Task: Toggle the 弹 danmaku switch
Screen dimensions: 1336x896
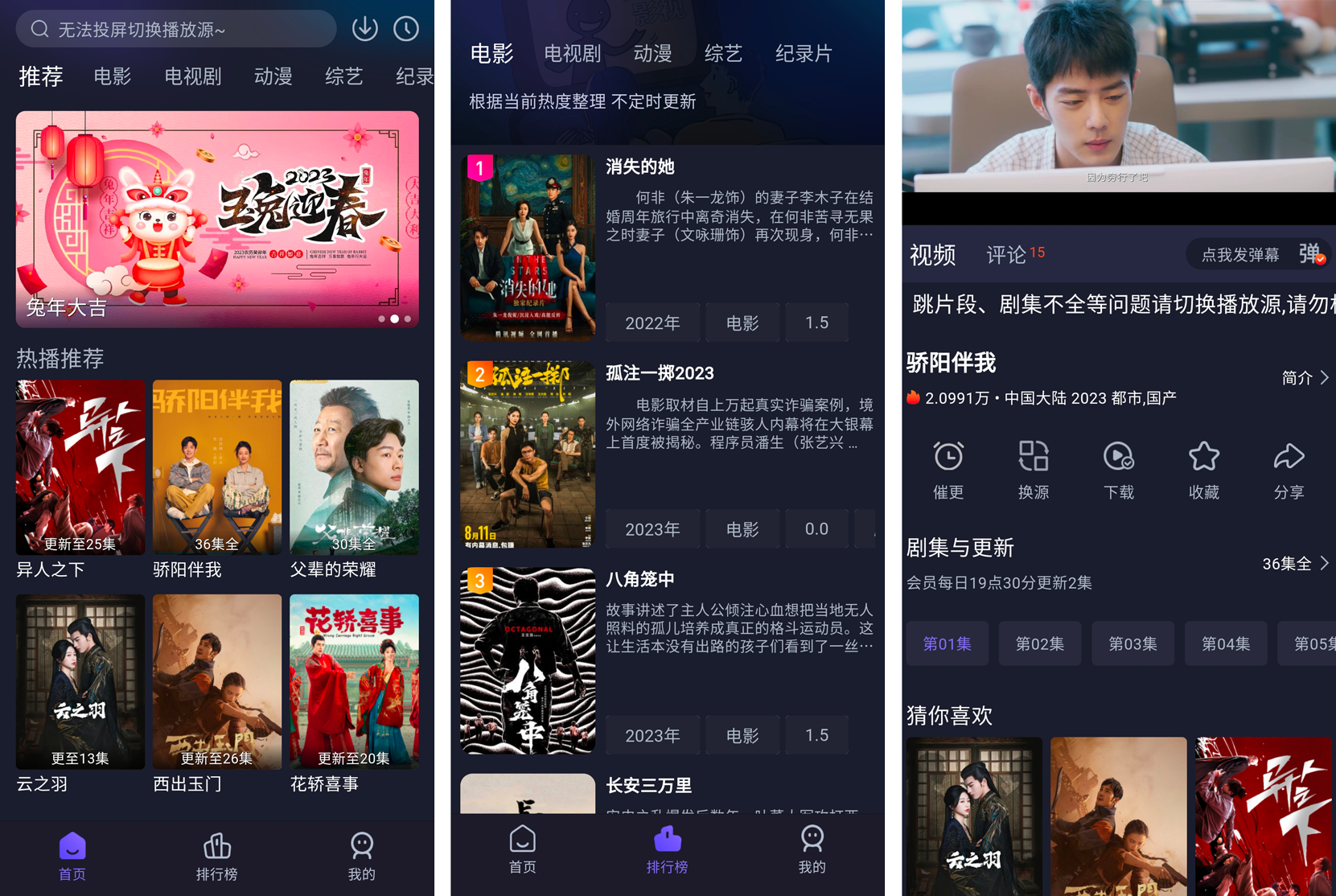Action: point(1311,255)
